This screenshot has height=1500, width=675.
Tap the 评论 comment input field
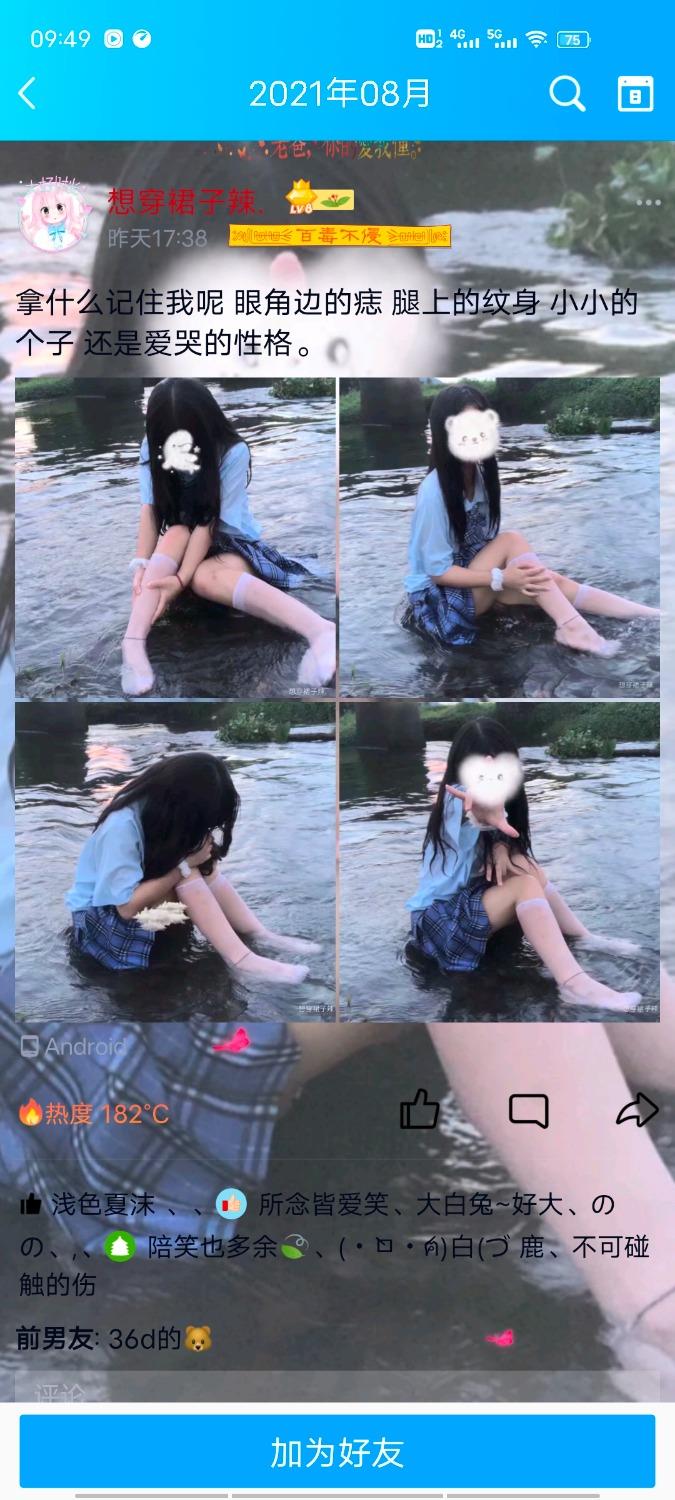[337, 1390]
